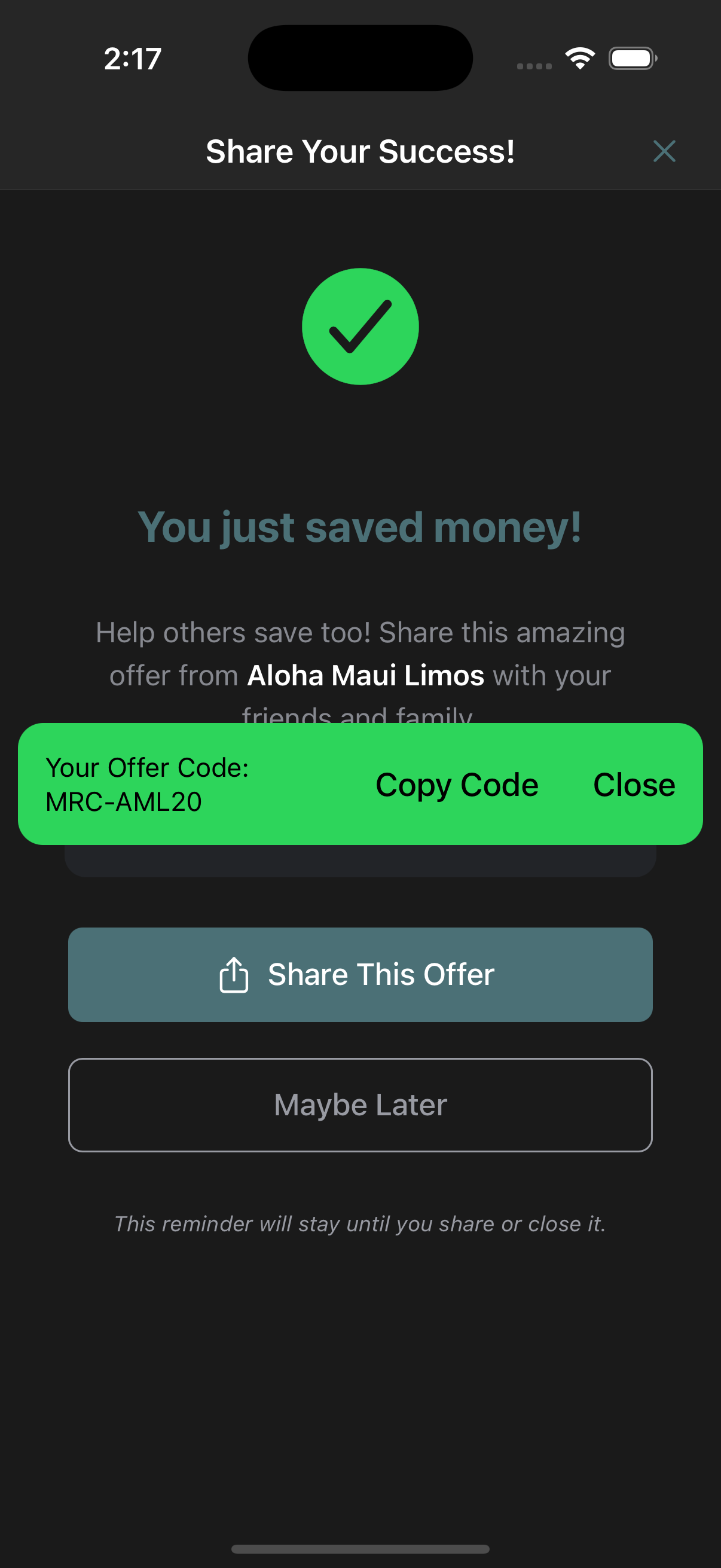Tap Close on the green offer banner
Image resolution: width=721 pixels, height=1568 pixels.
click(634, 785)
